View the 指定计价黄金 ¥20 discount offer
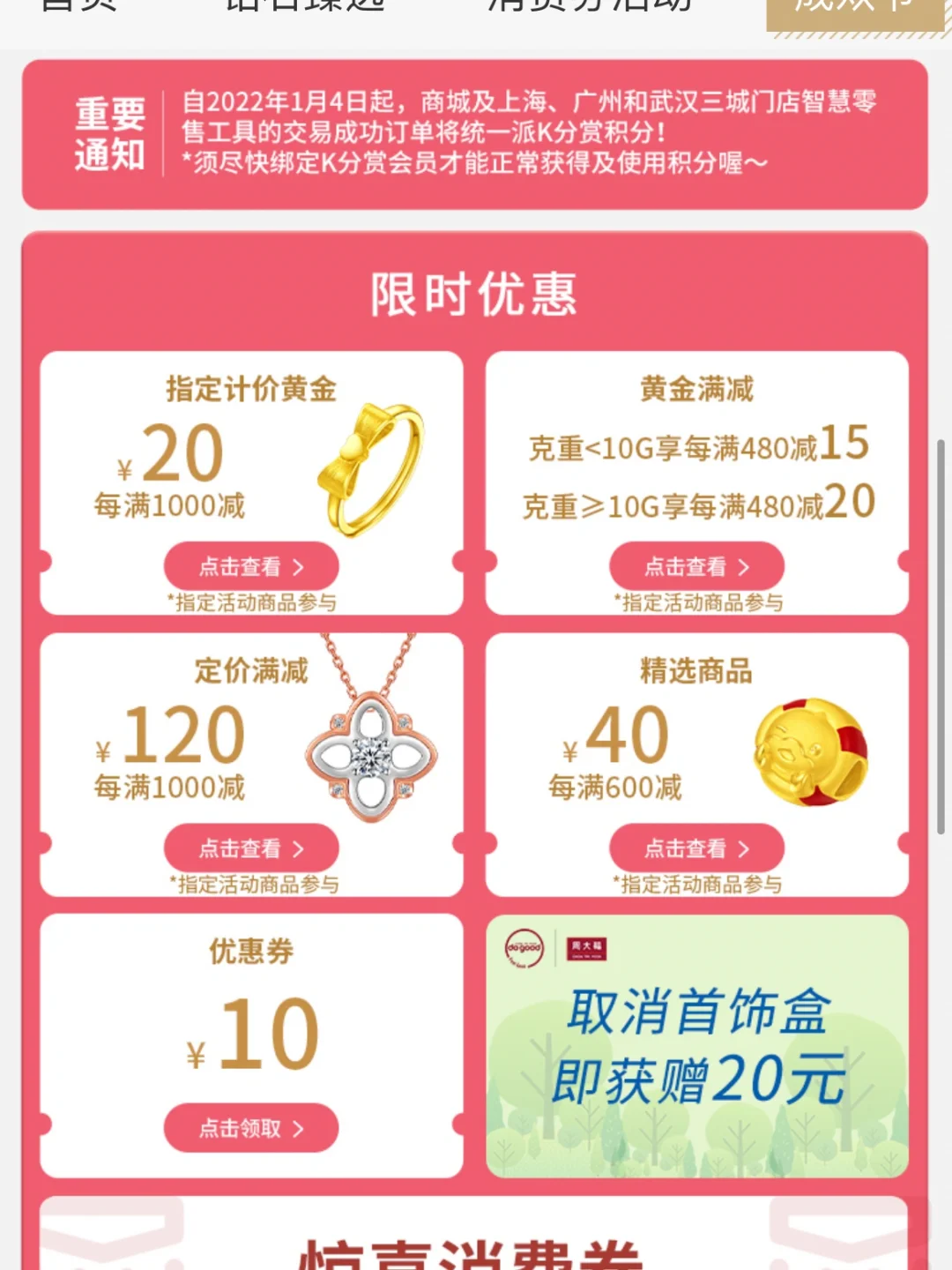Screen dimensions: 952x1270 [251, 566]
